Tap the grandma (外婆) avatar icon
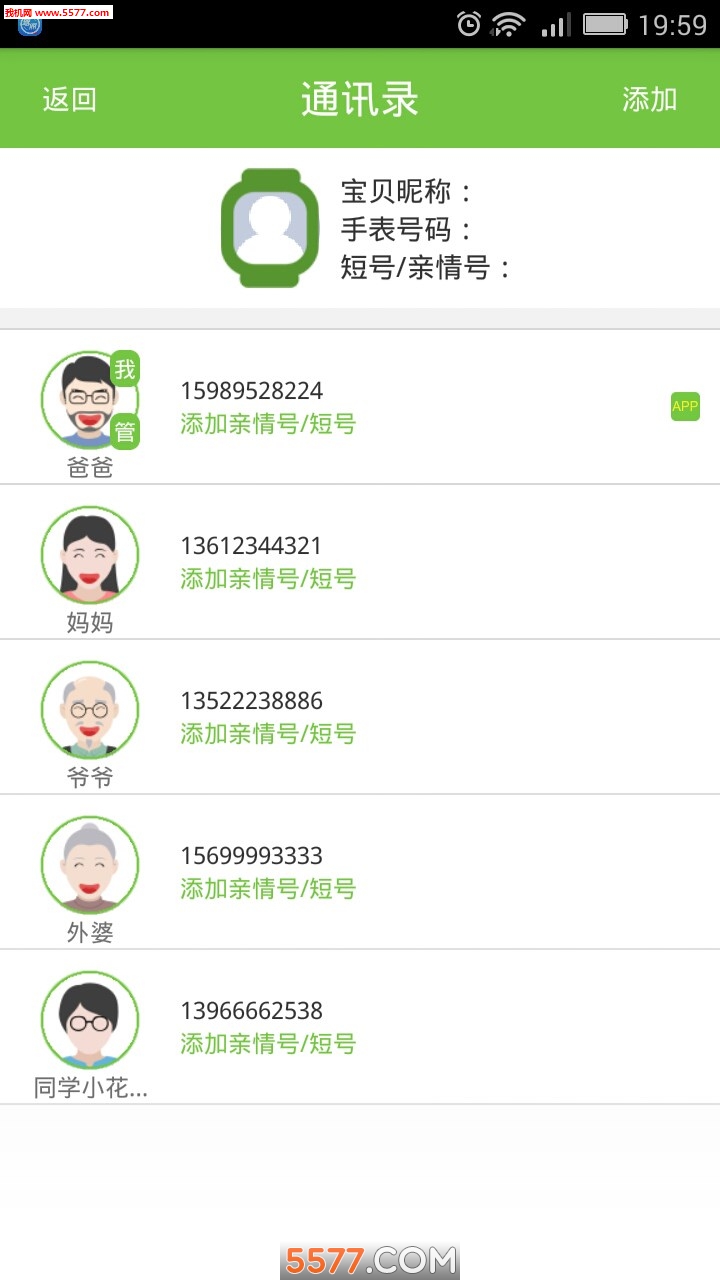This screenshot has height=1280, width=720. (88, 863)
